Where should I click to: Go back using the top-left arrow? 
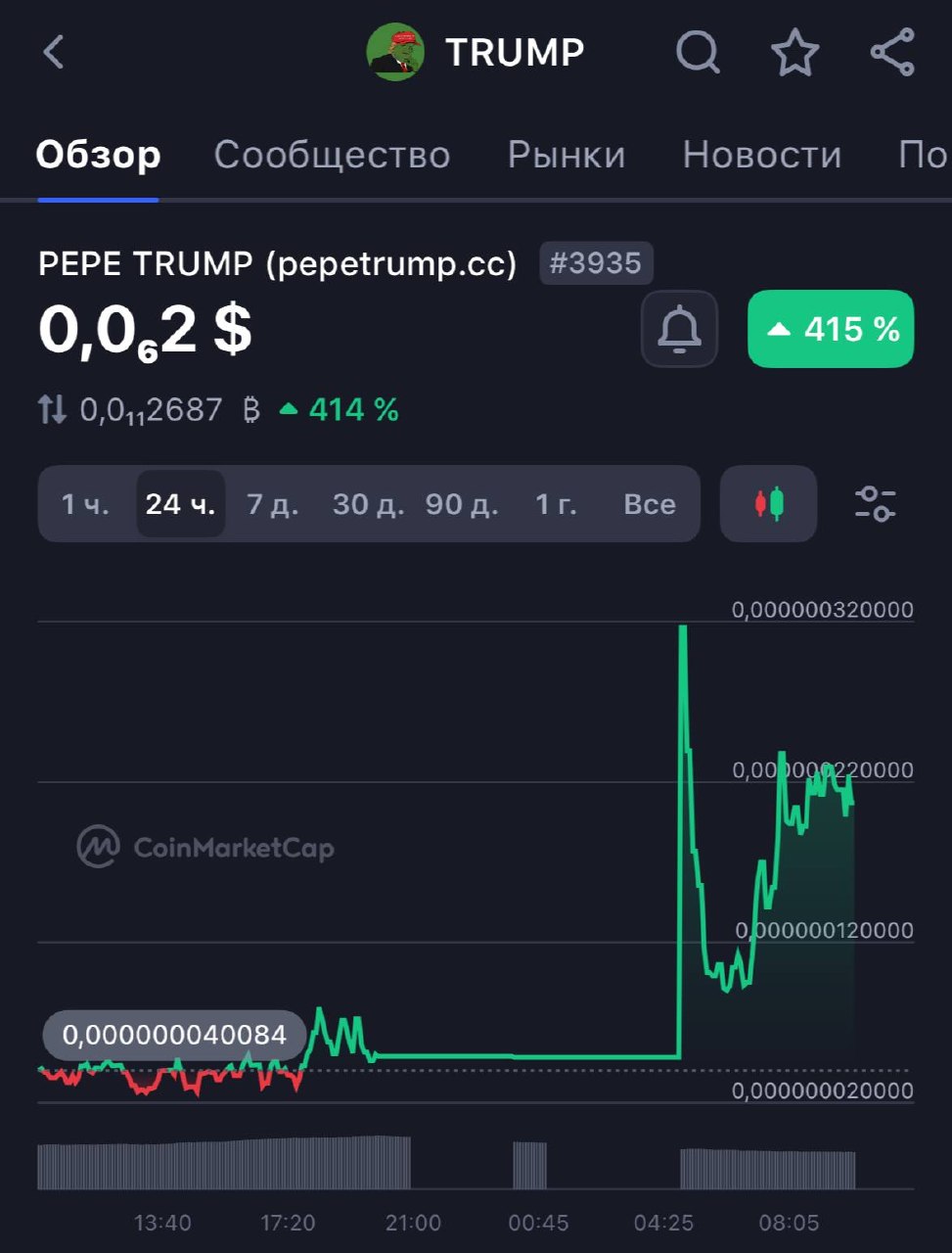[x=54, y=52]
